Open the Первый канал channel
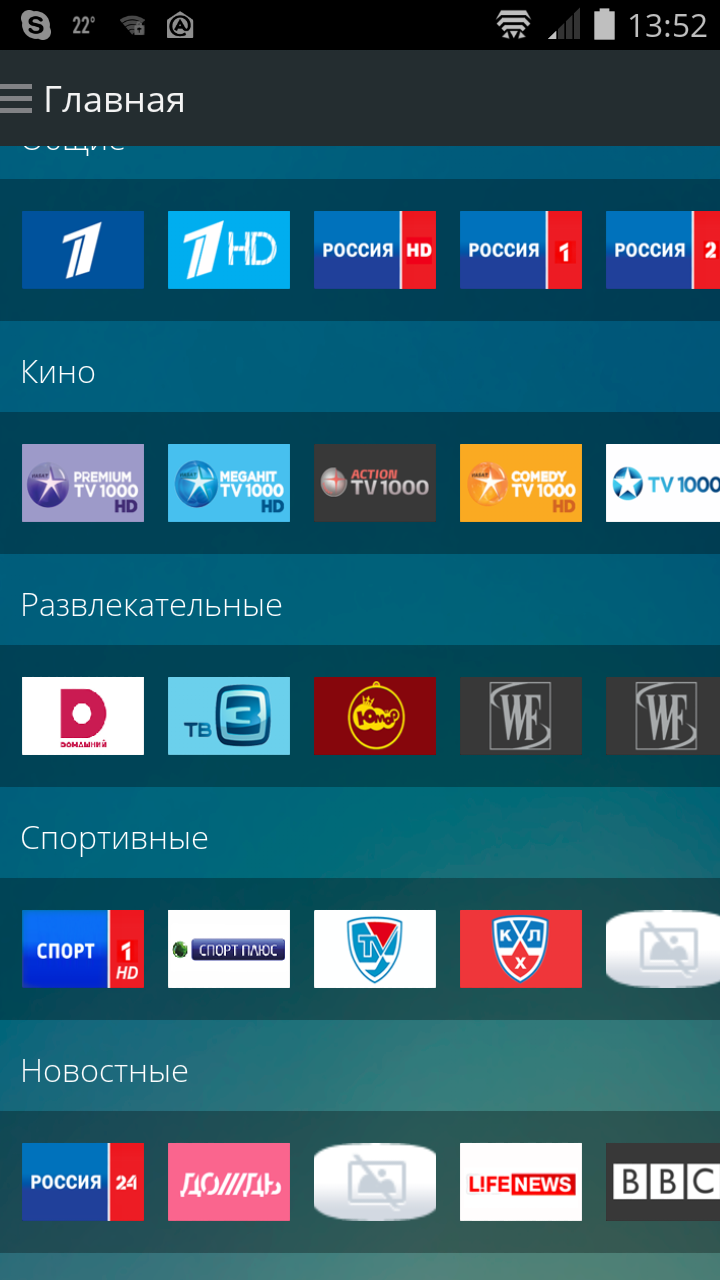Image resolution: width=720 pixels, height=1280 pixels. pyautogui.click(x=83, y=250)
